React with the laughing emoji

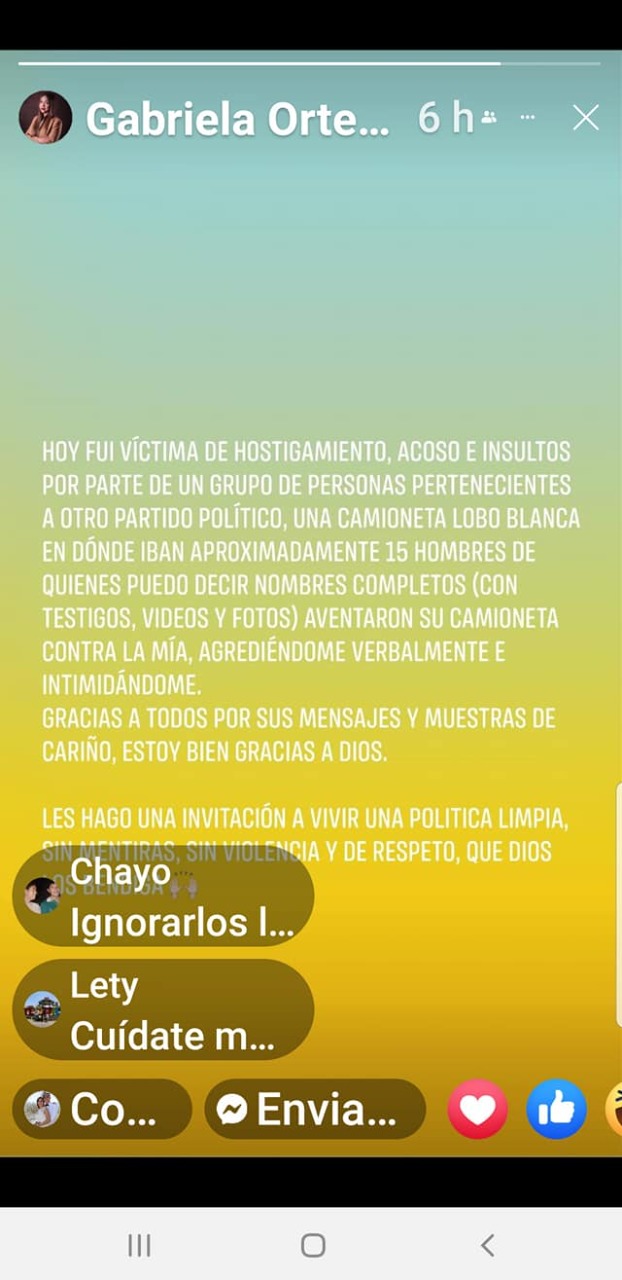[614, 1109]
